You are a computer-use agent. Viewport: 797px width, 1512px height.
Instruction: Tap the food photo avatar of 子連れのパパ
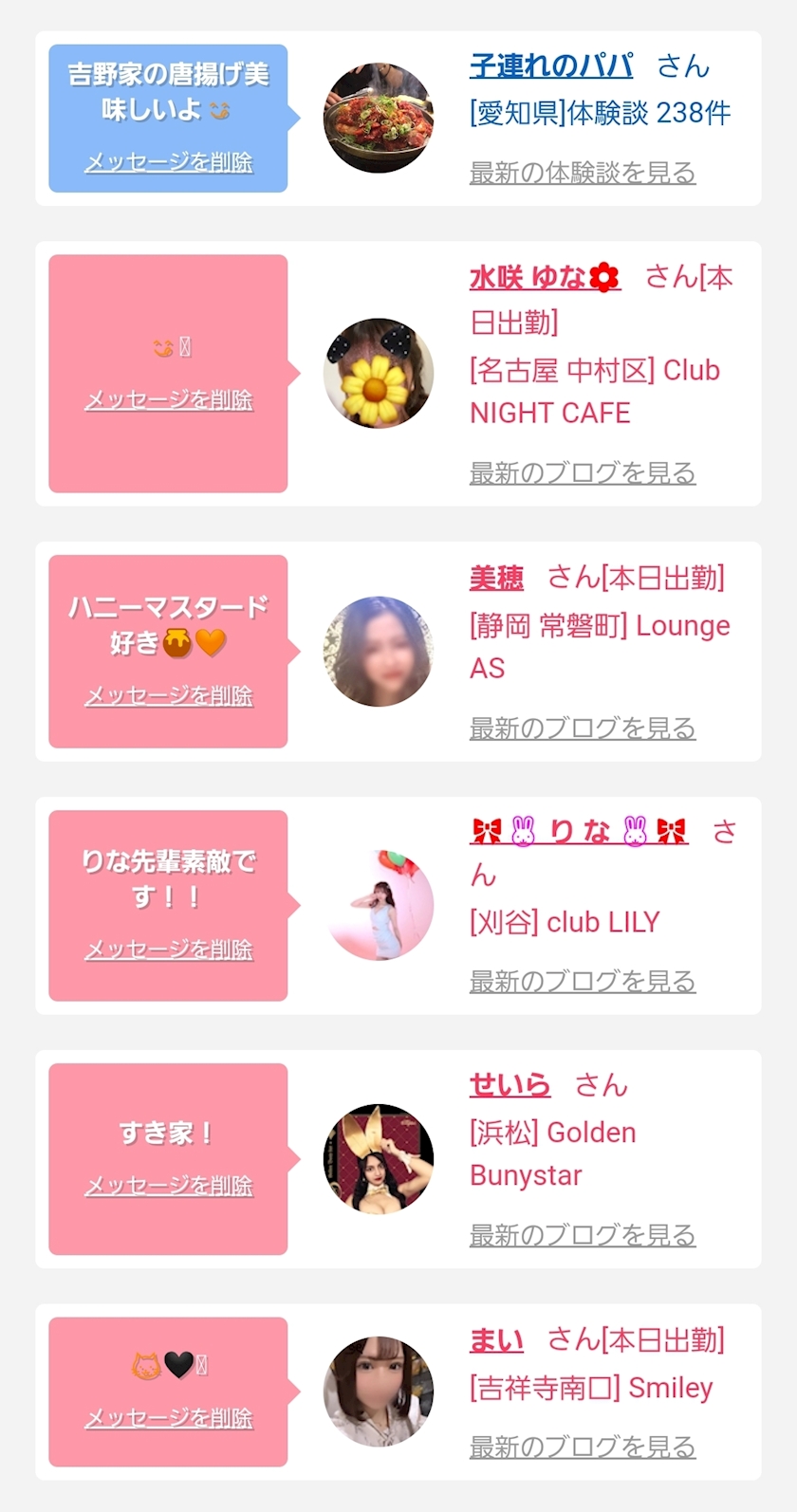click(379, 119)
